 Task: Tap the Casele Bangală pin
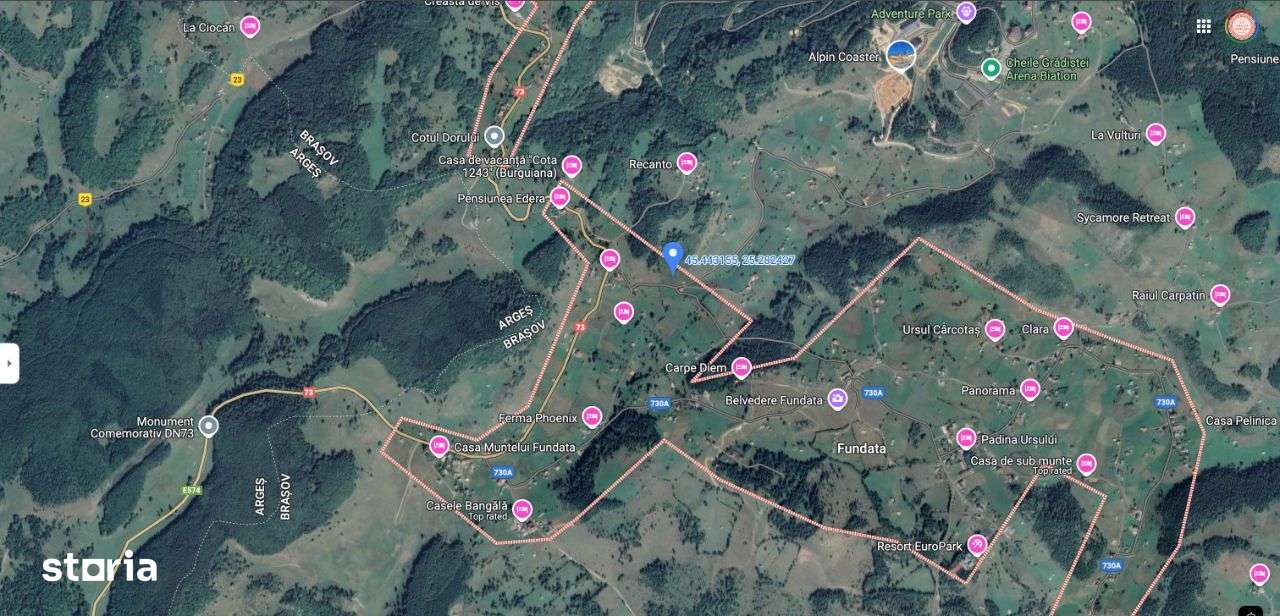tap(522, 509)
